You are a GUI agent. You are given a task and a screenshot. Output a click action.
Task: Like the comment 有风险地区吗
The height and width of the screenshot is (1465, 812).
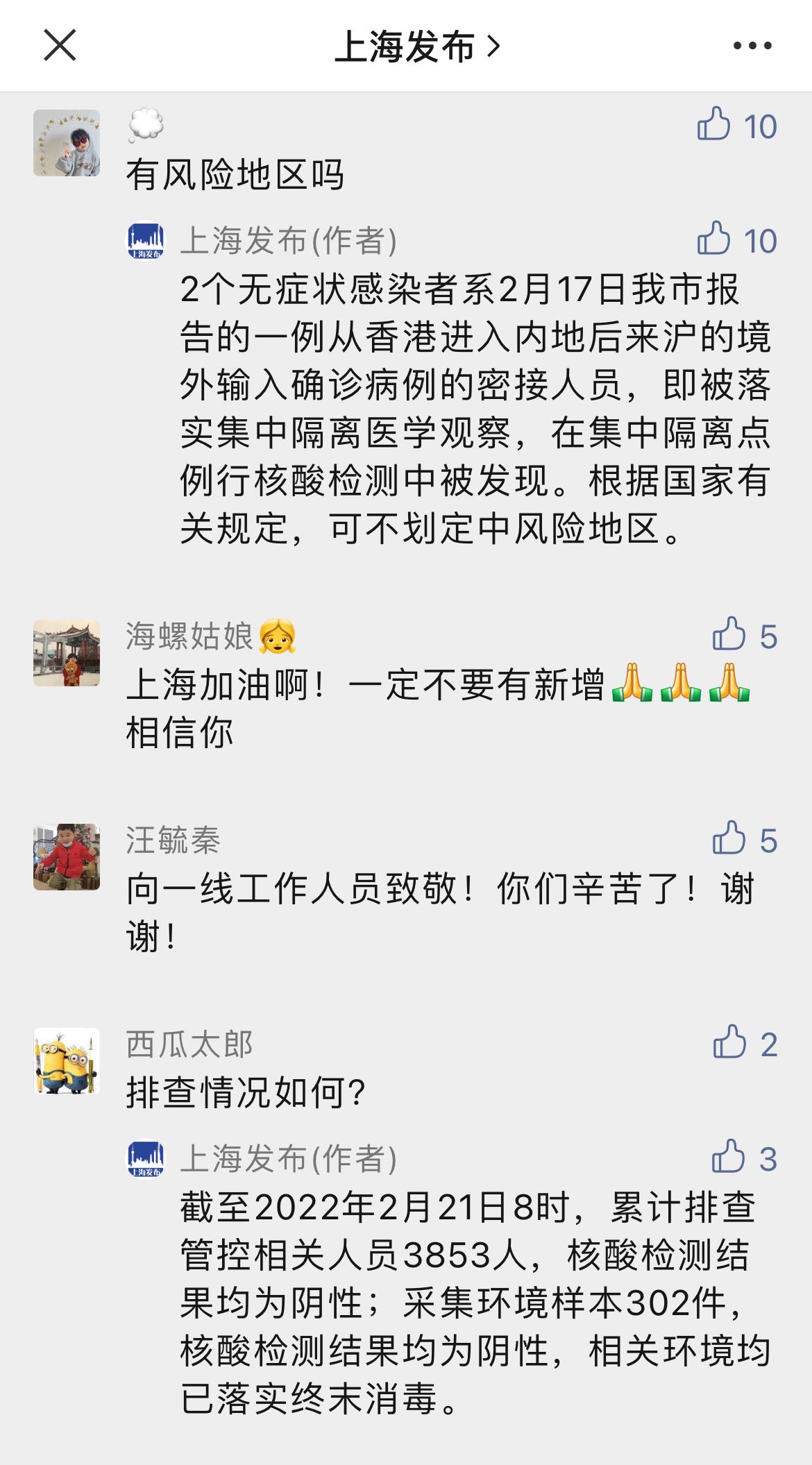click(715, 126)
